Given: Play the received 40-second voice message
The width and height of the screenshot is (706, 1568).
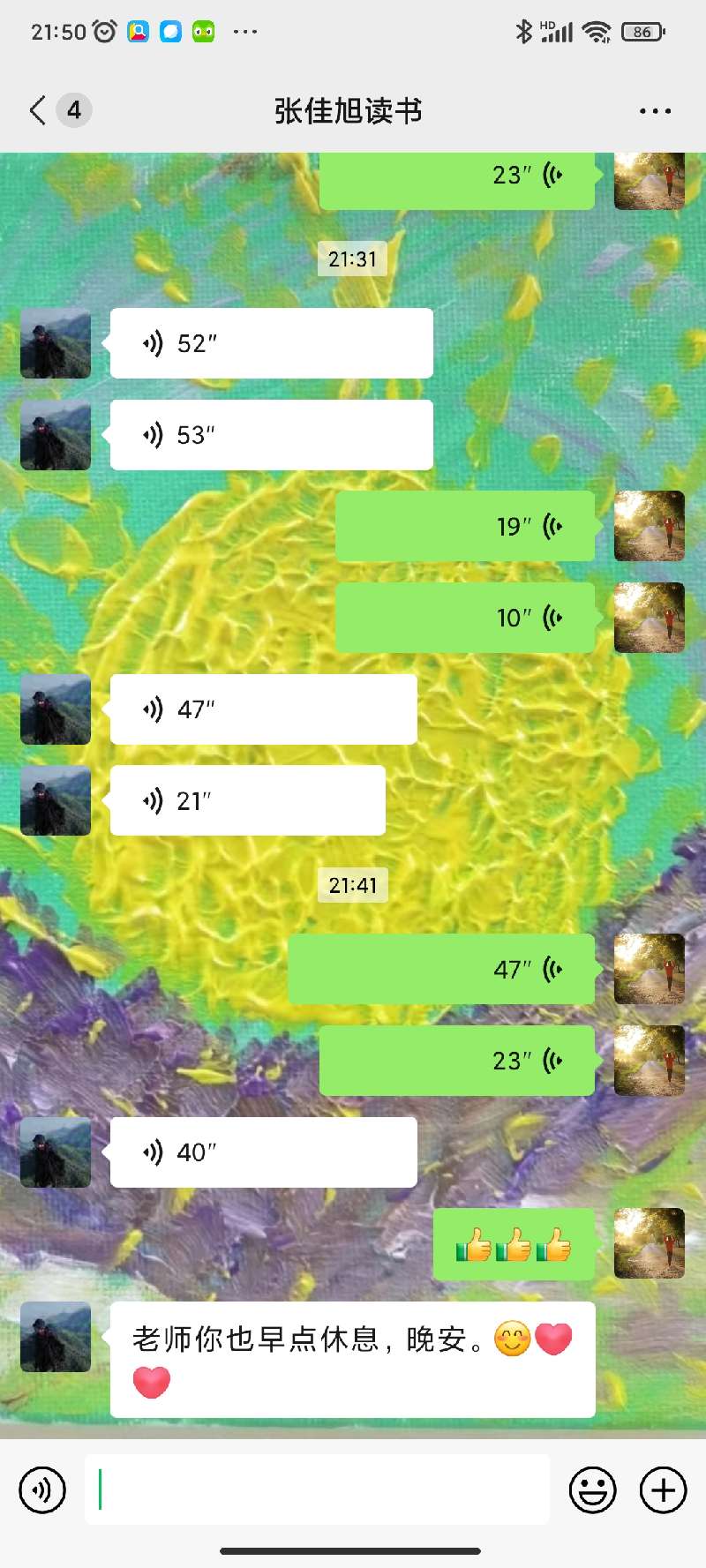Looking at the screenshot, I should point(263,1152).
